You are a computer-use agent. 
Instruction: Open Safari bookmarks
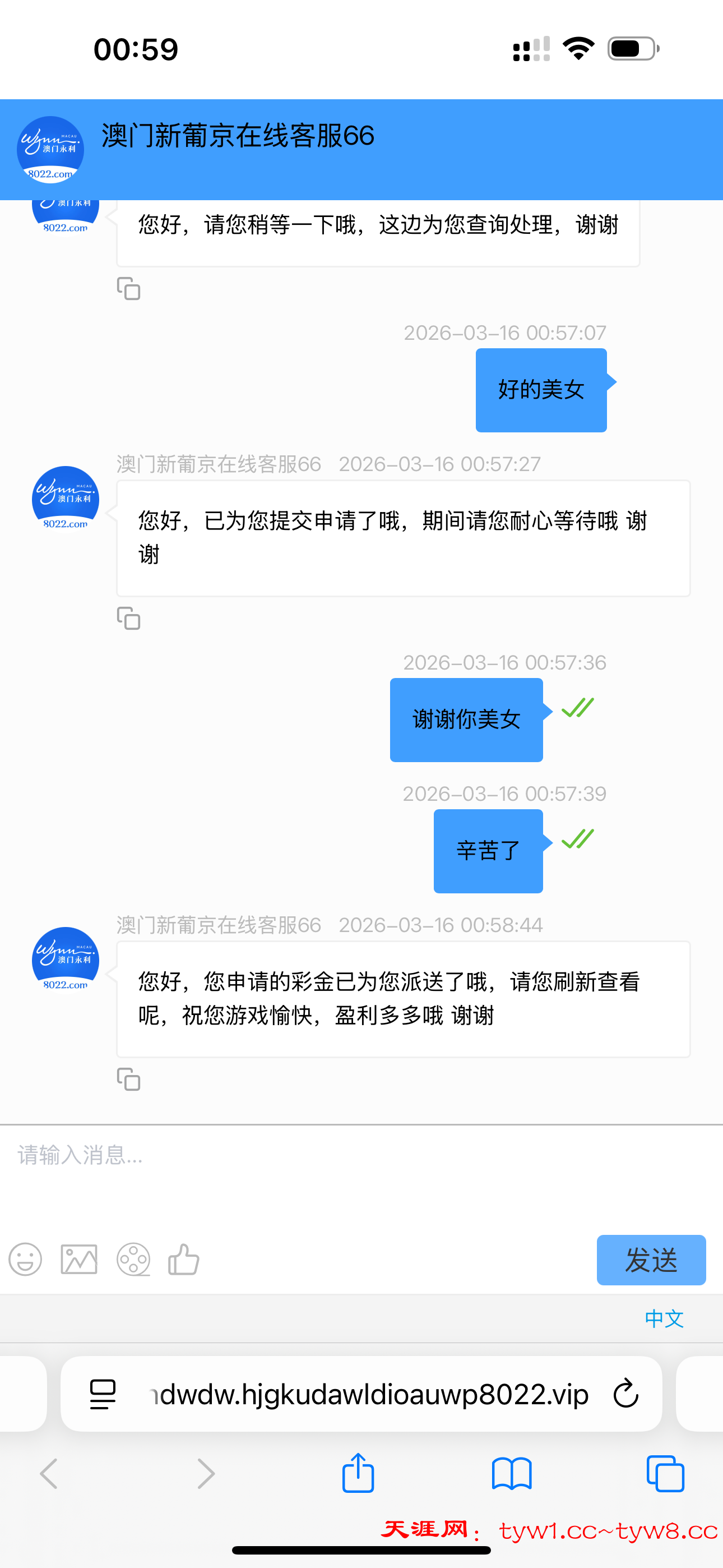511,1474
